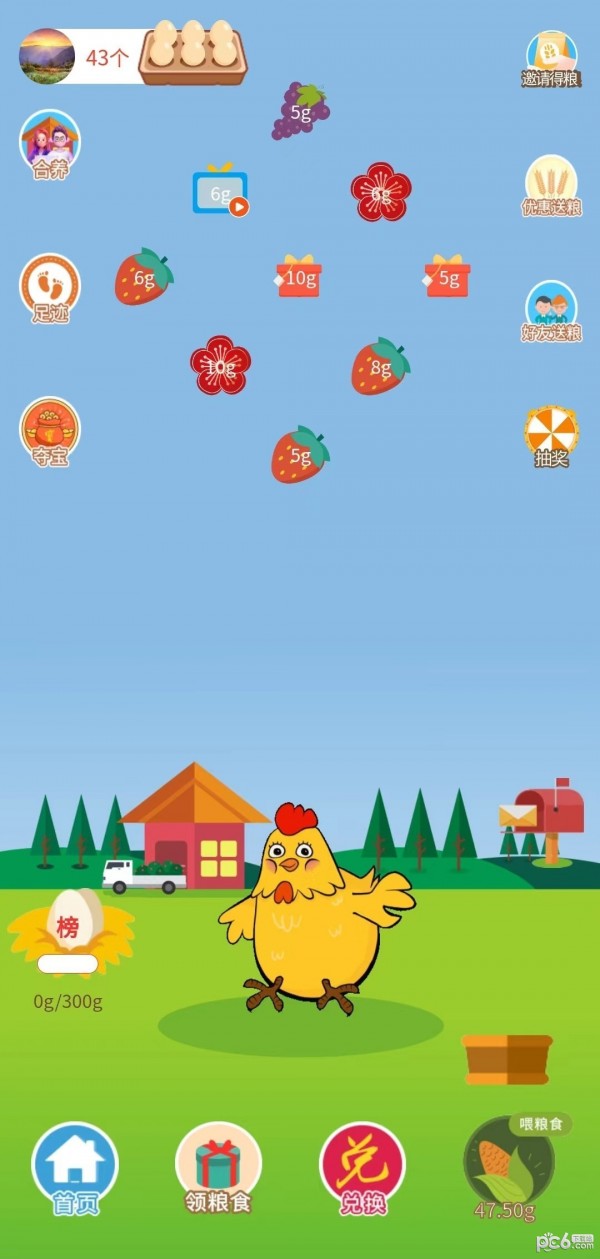Collect the 8g strawberry
Image resolution: width=600 pixels, height=1259 pixels.
[x=380, y=367]
